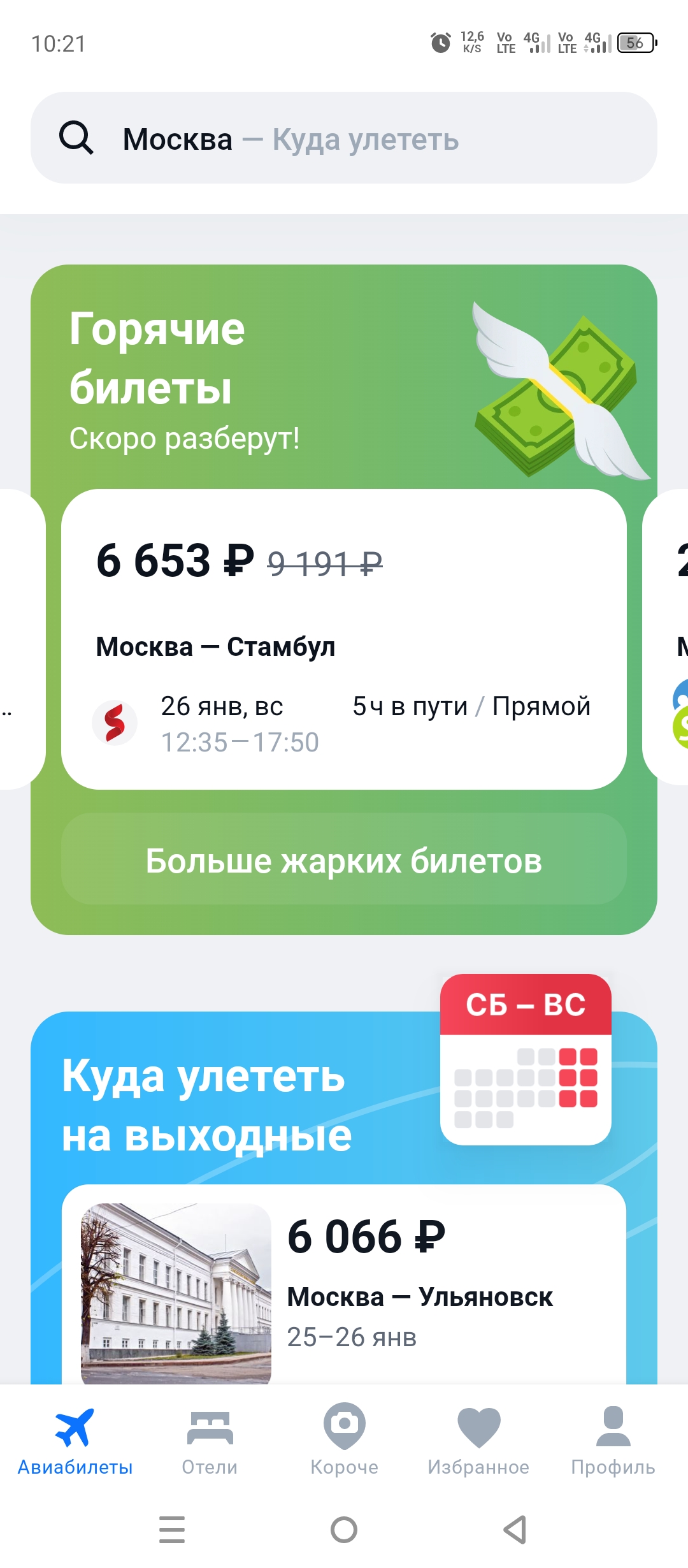Image resolution: width=688 pixels, height=1568 pixels.
Task: Open the Москва — Куда улететь search field
Action: [344, 138]
